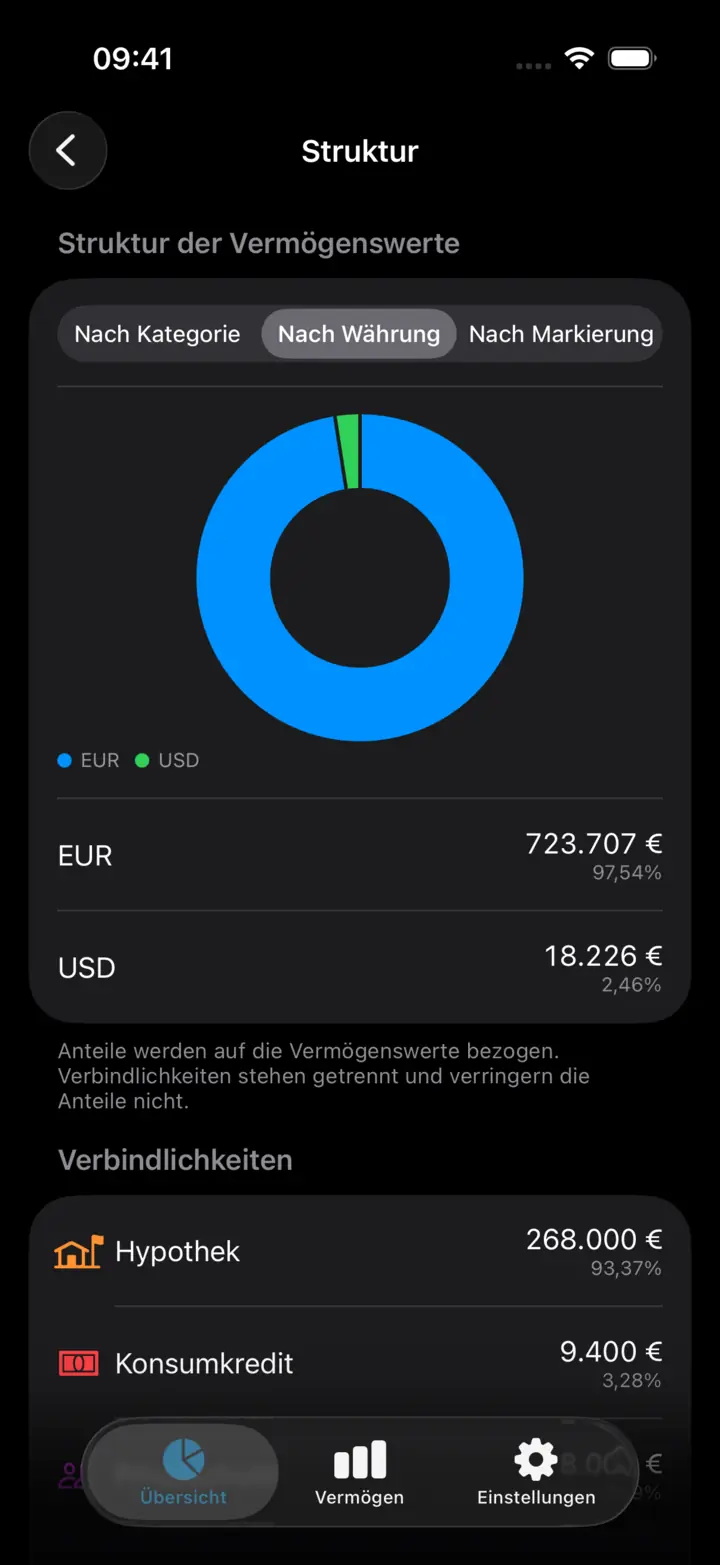Go back using the top-left arrow
This screenshot has height=1565, width=720.
67,151
